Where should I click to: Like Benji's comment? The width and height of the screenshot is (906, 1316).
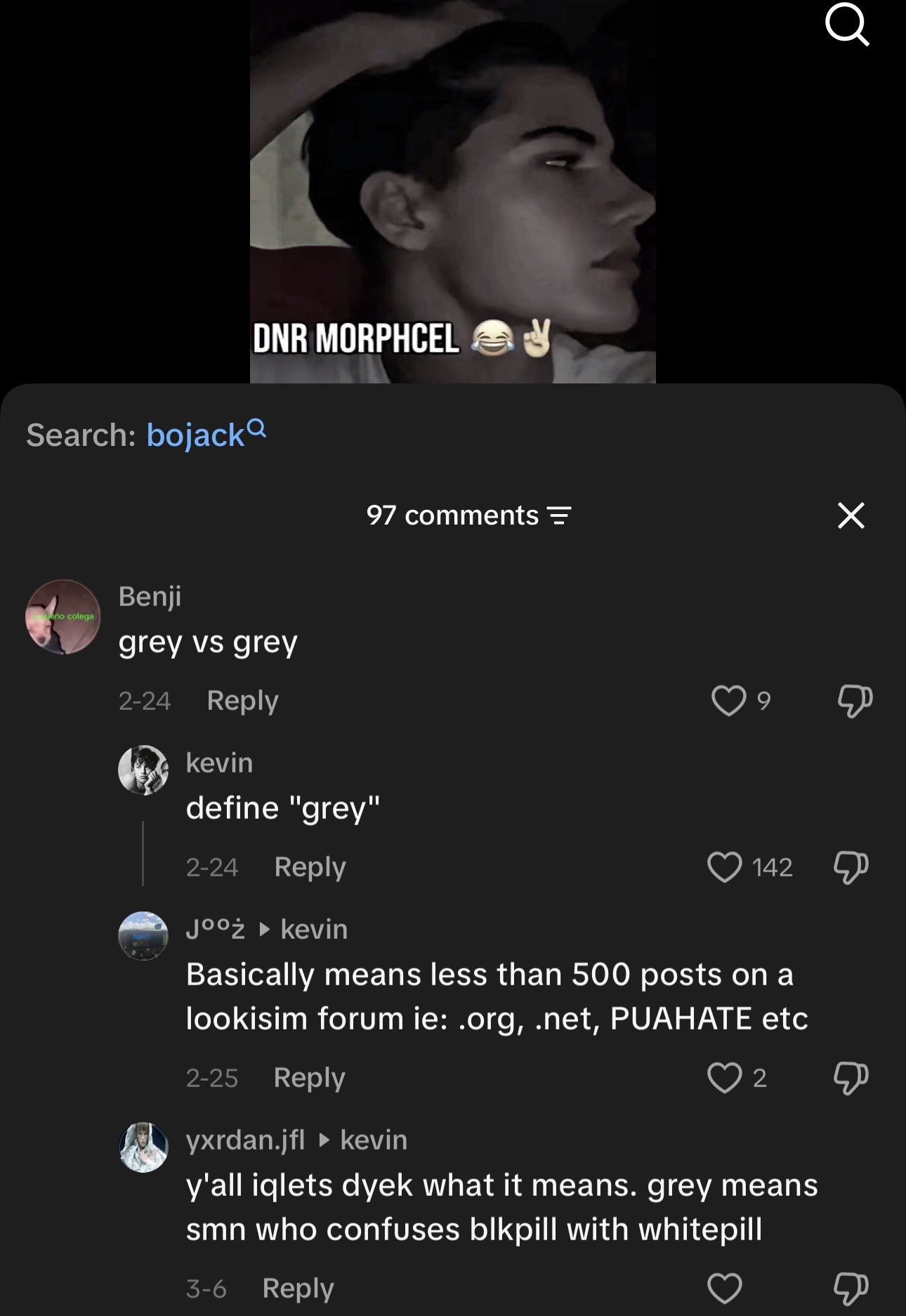tap(728, 700)
